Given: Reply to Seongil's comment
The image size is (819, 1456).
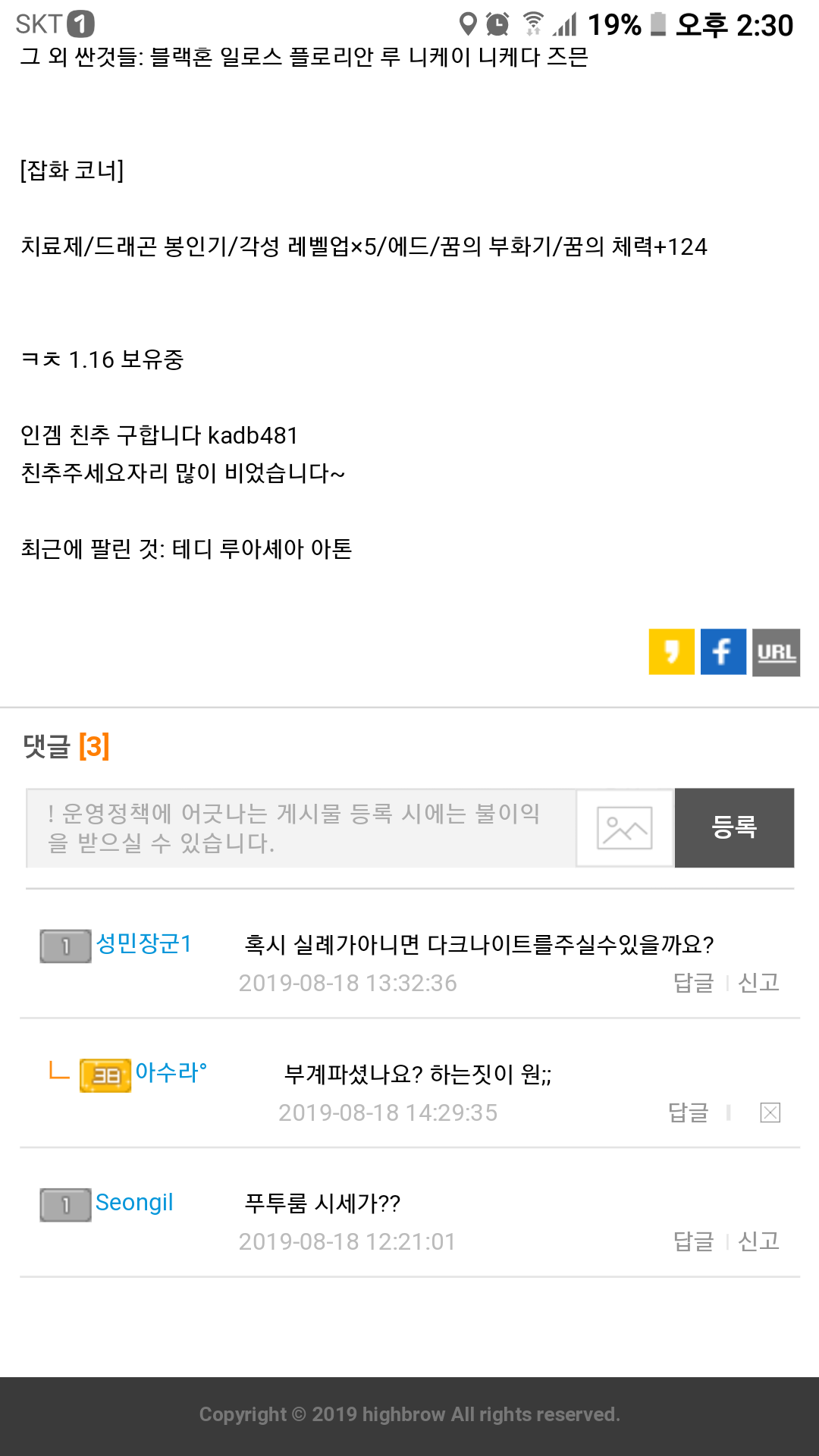Looking at the screenshot, I should coord(694,1241).
